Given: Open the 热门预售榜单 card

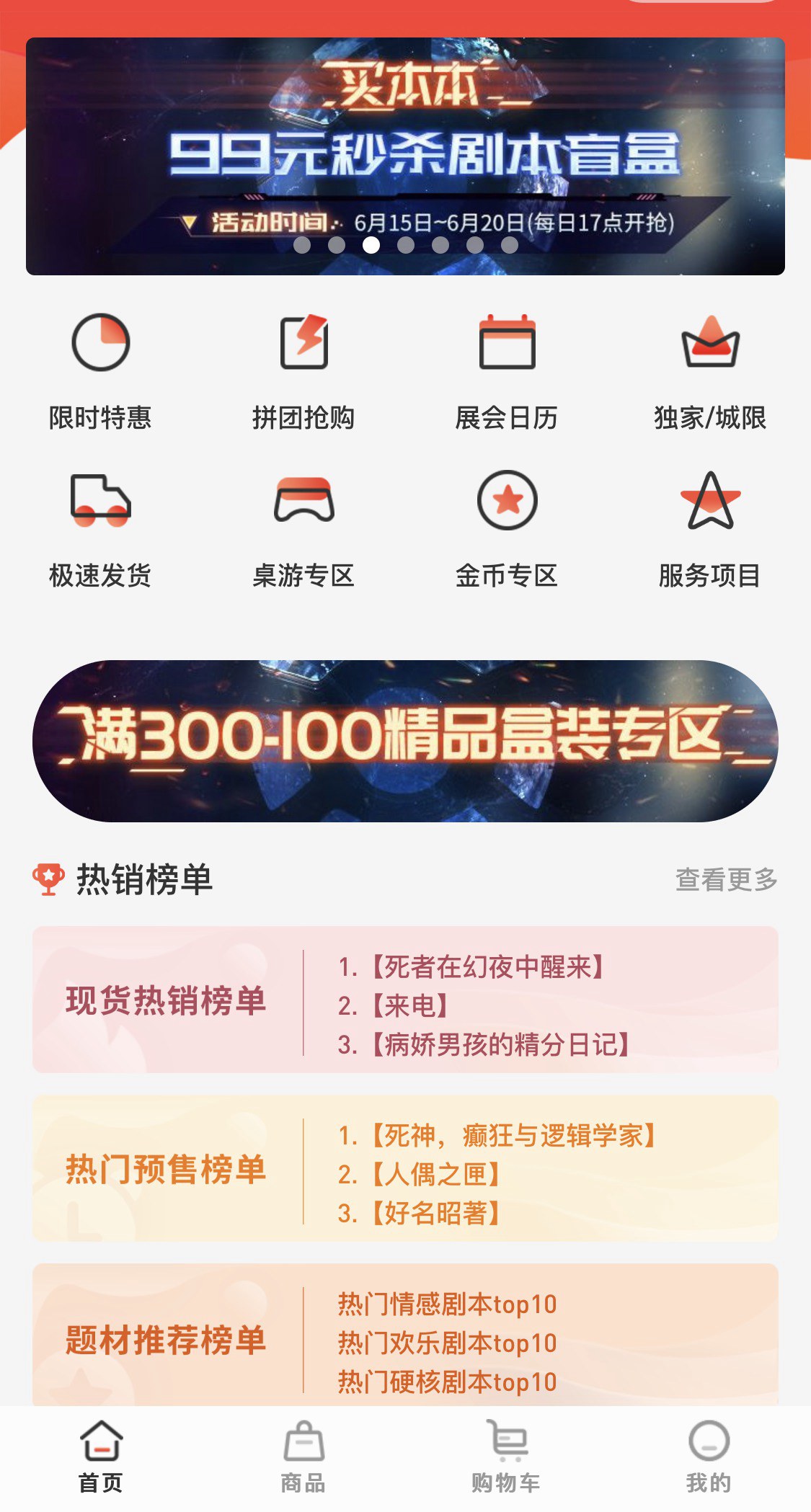Looking at the screenshot, I should tap(405, 1168).
